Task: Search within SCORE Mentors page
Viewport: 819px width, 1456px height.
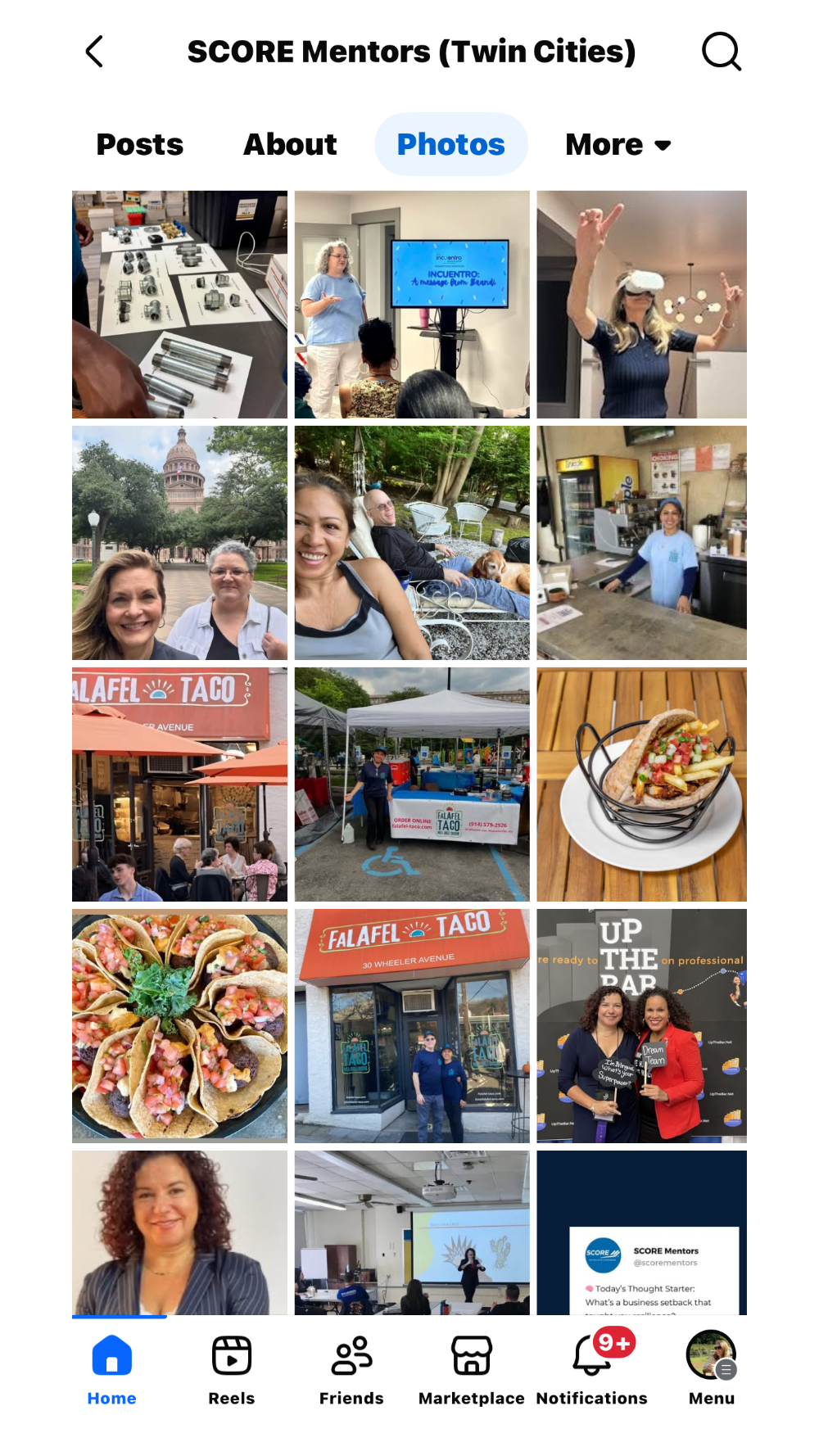Action: click(721, 52)
